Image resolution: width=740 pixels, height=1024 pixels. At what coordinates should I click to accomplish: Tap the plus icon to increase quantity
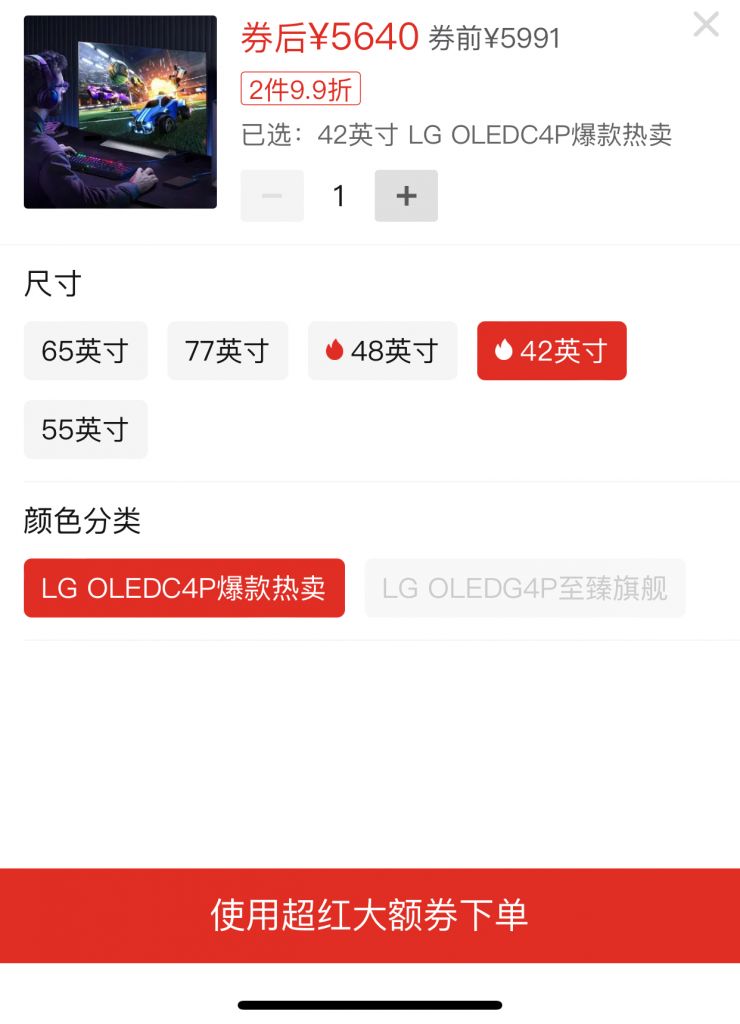click(x=406, y=196)
